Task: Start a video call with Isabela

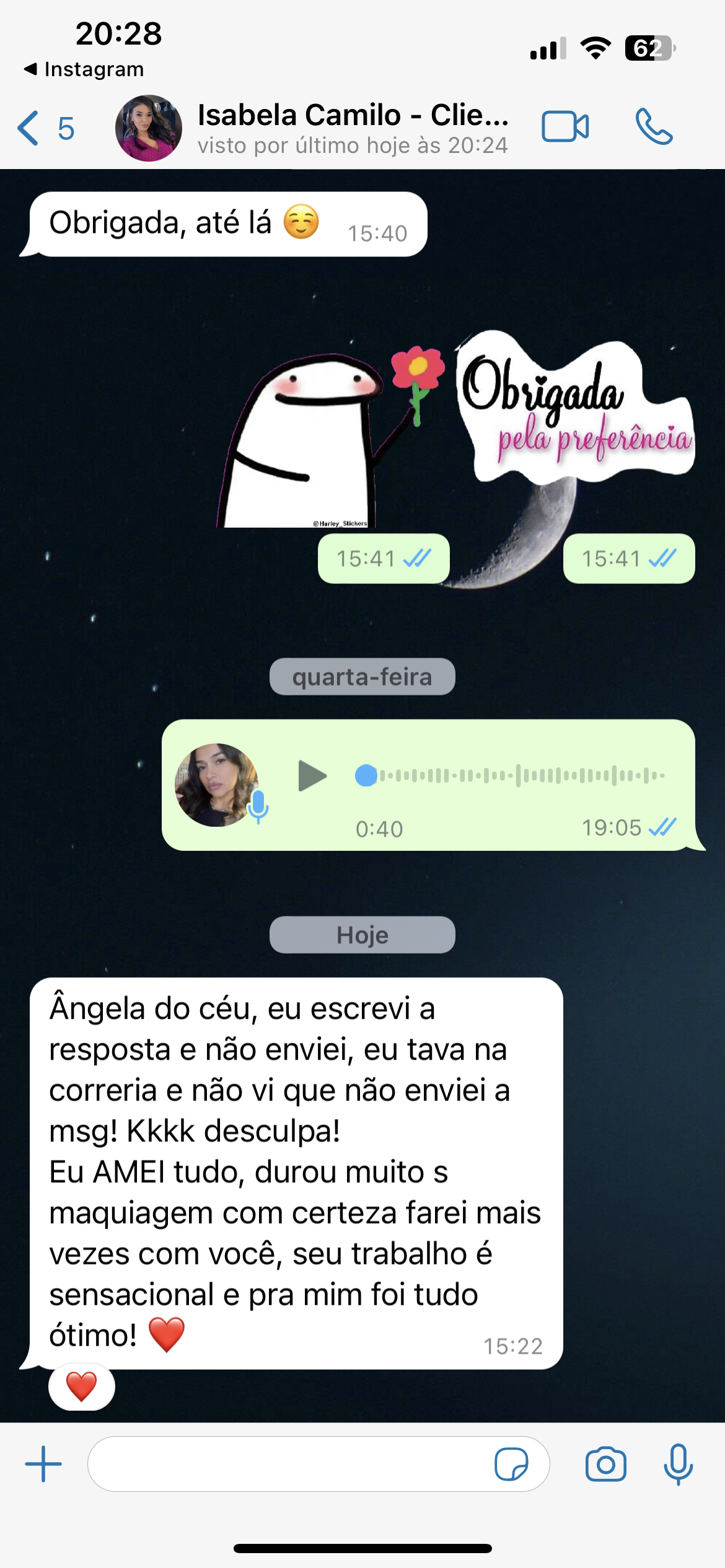Action: point(565,127)
